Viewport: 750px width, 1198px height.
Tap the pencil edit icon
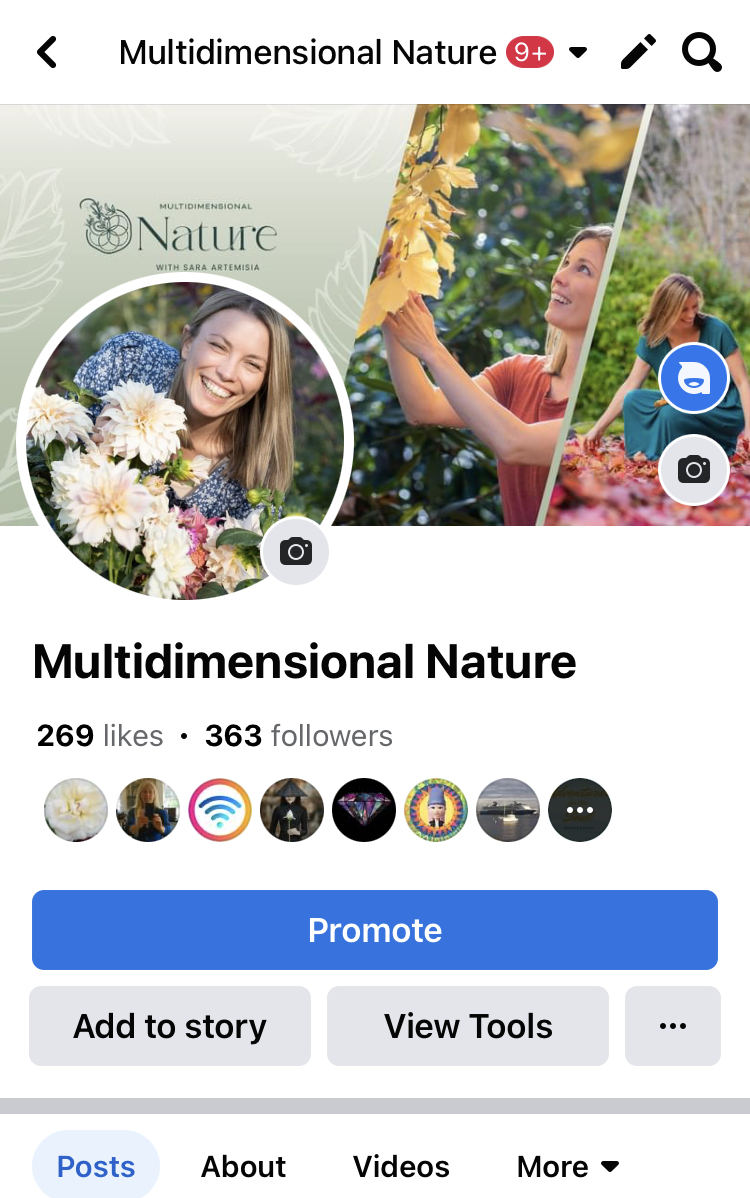[x=638, y=52]
